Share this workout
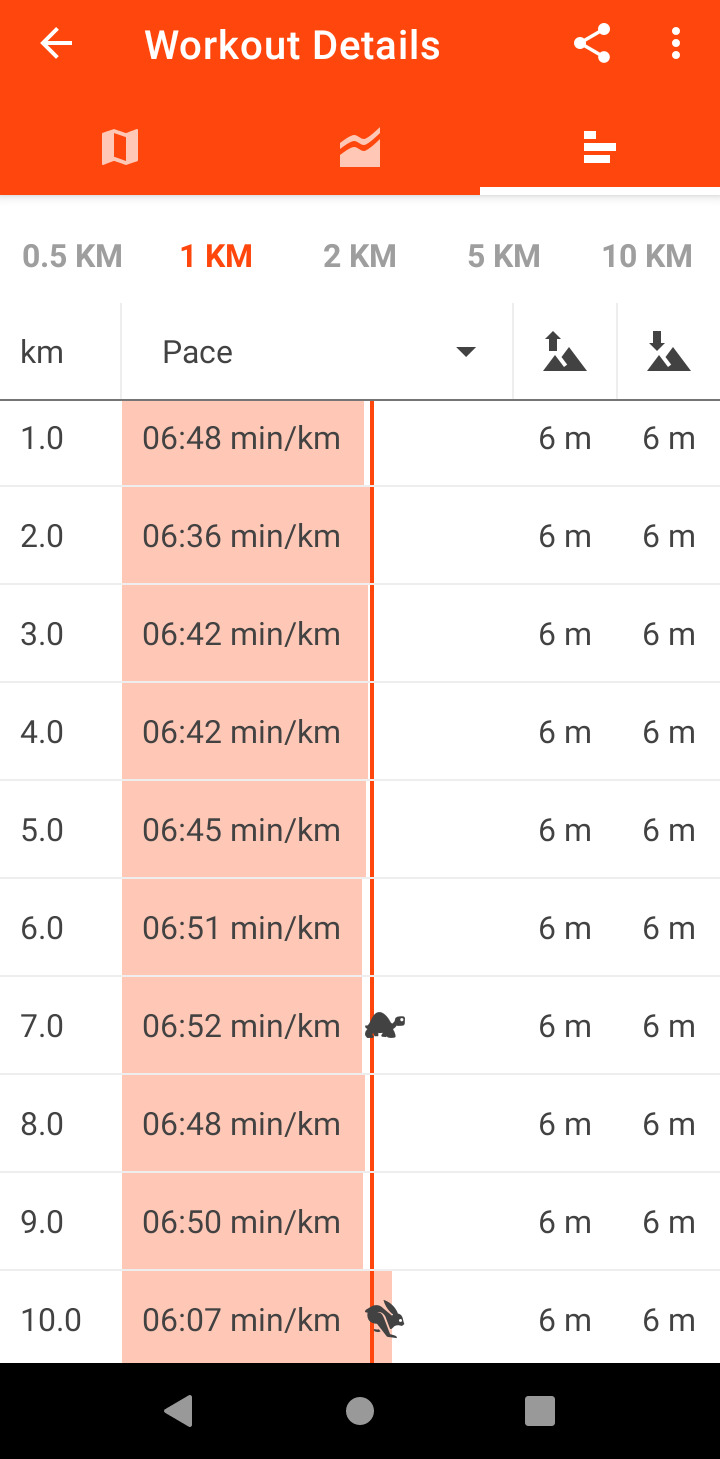The image size is (720, 1459). click(592, 44)
